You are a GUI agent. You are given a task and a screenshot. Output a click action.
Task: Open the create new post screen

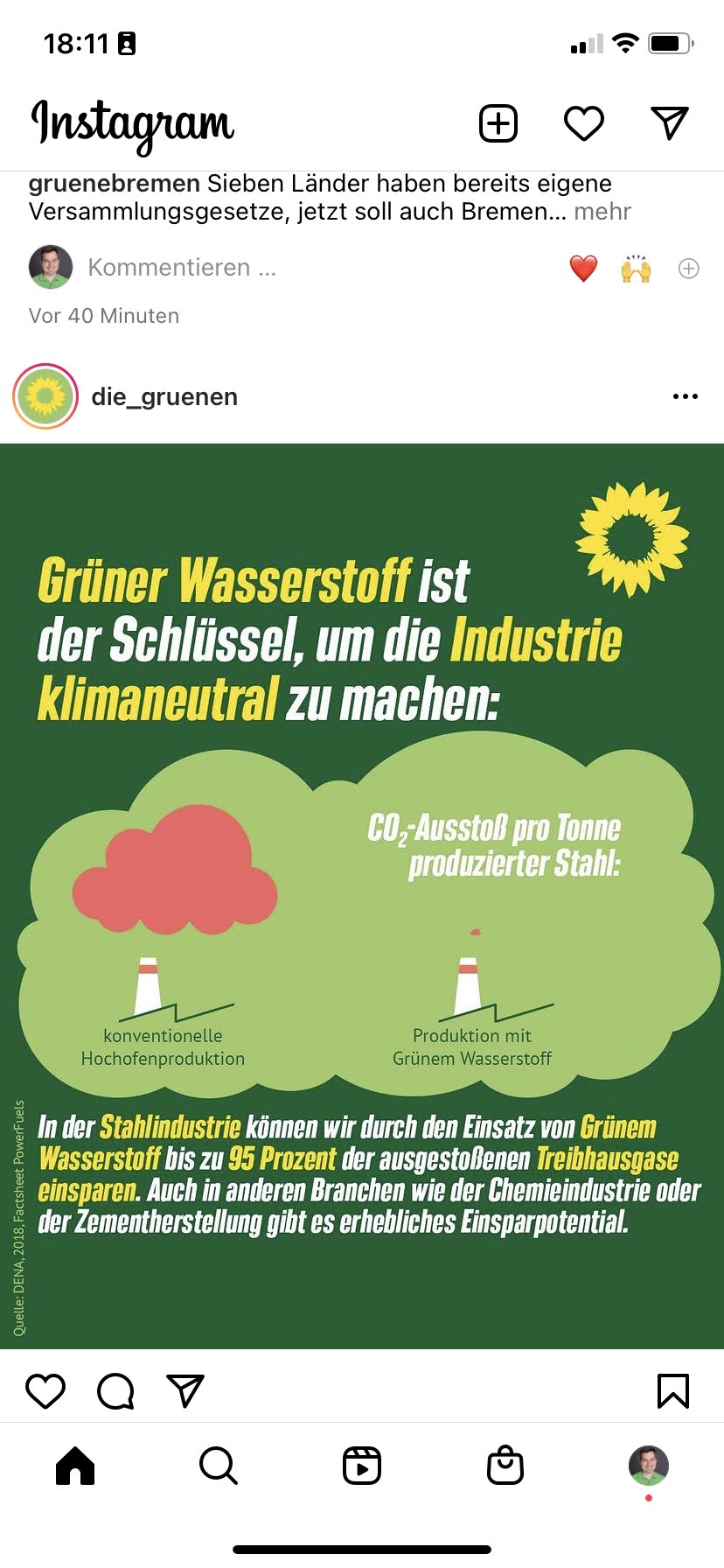pyautogui.click(x=497, y=122)
